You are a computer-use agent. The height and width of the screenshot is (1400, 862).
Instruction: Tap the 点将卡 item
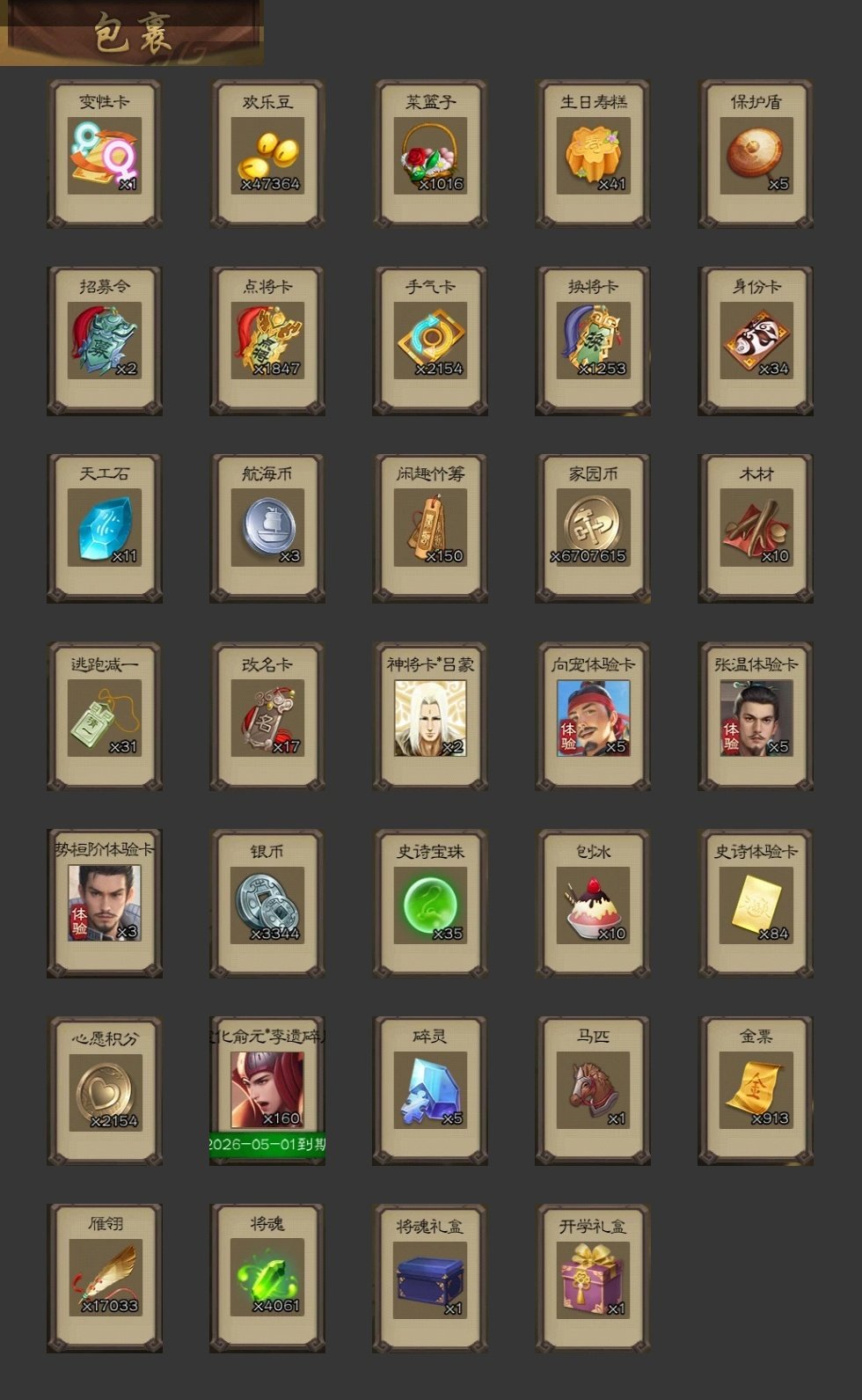coord(267,341)
